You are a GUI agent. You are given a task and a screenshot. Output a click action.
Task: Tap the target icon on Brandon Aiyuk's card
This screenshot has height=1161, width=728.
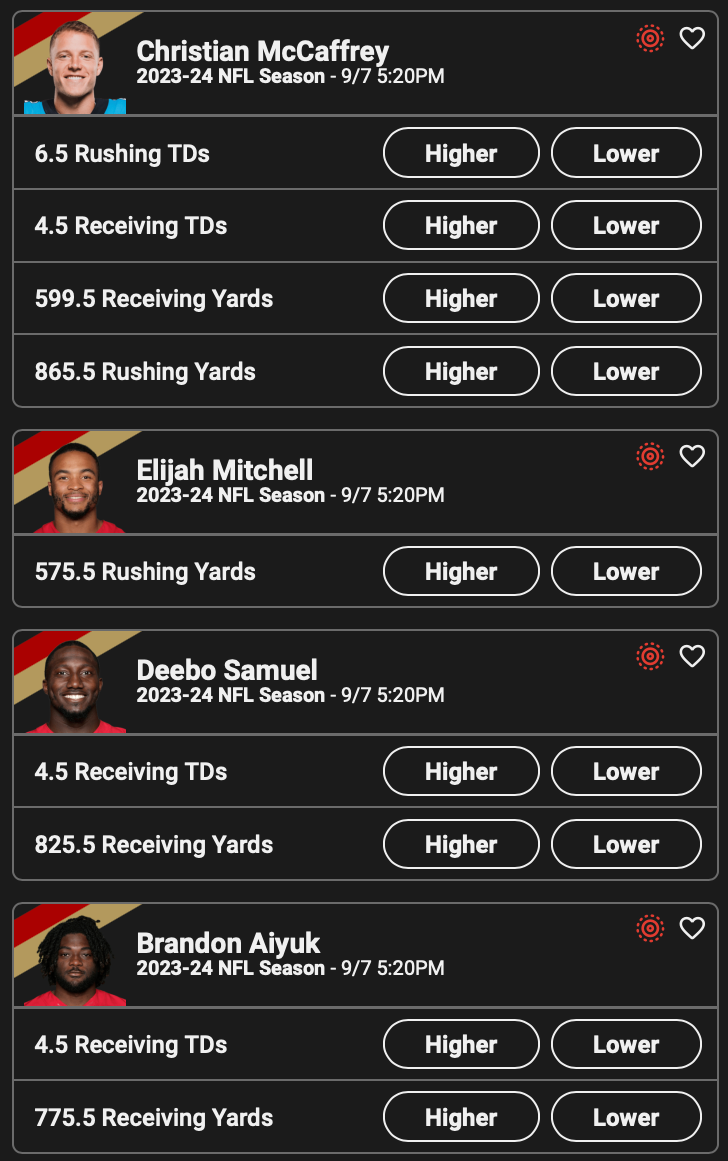coord(650,929)
